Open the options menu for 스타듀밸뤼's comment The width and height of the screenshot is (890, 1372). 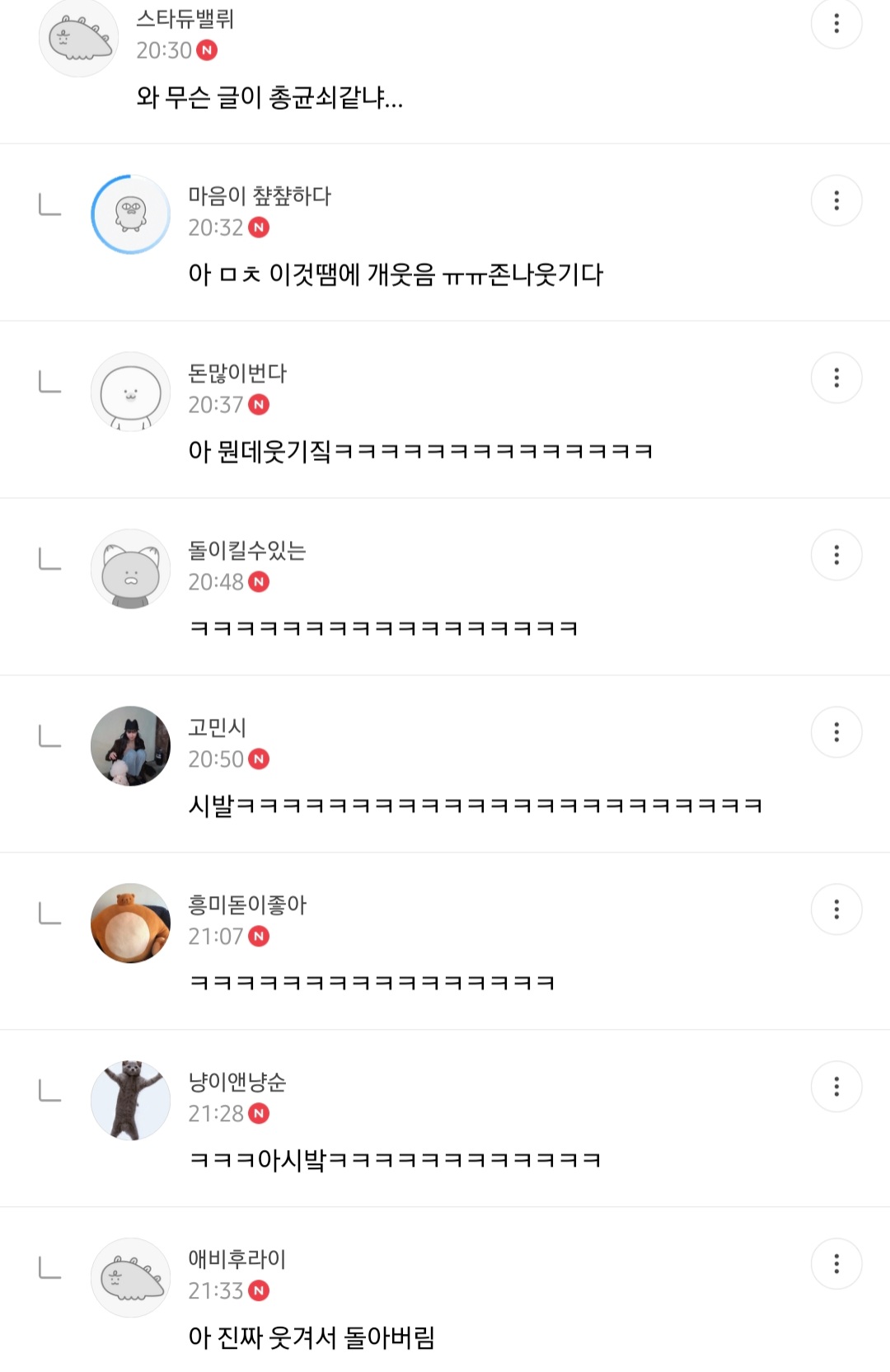(837, 25)
